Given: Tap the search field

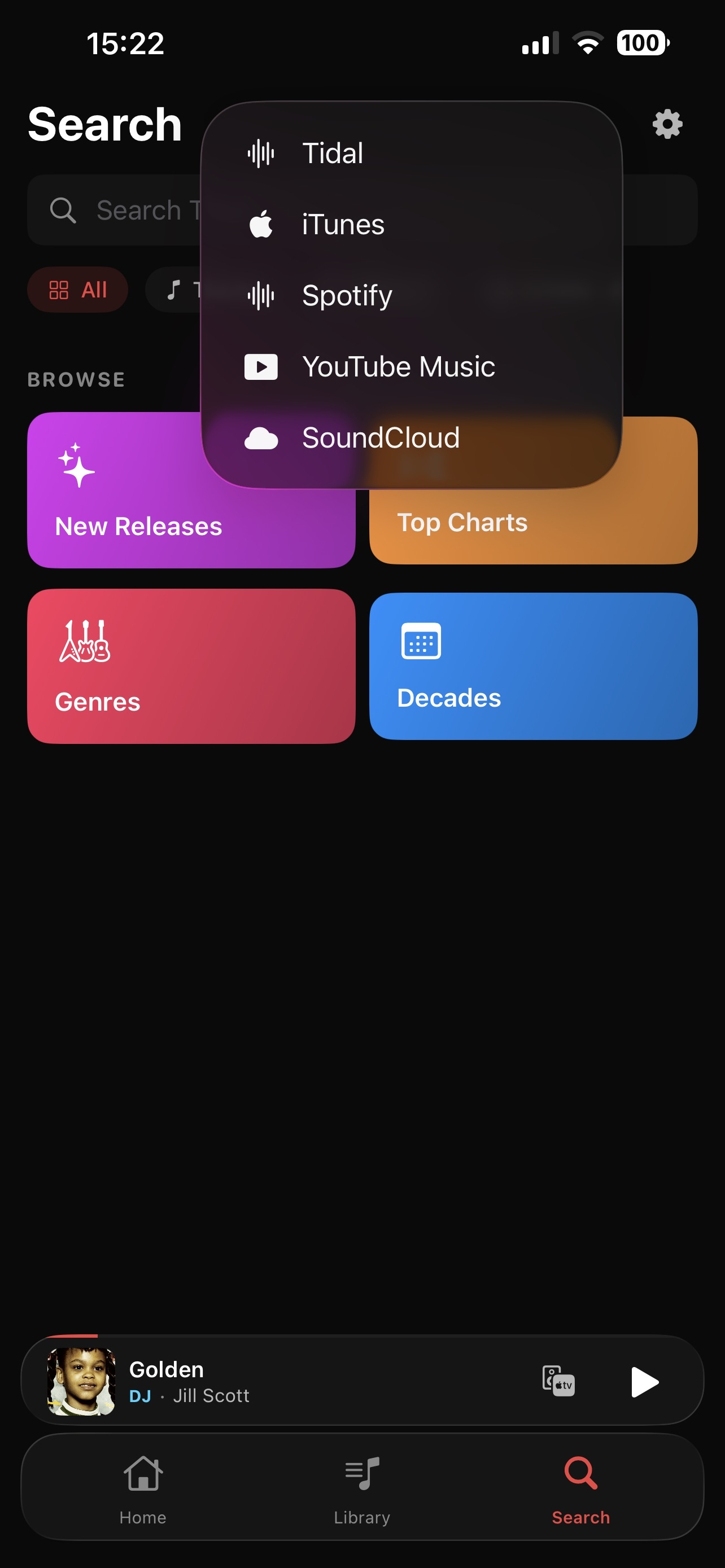Looking at the screenshot, I should pyautogui.click(x=116, y=211).
